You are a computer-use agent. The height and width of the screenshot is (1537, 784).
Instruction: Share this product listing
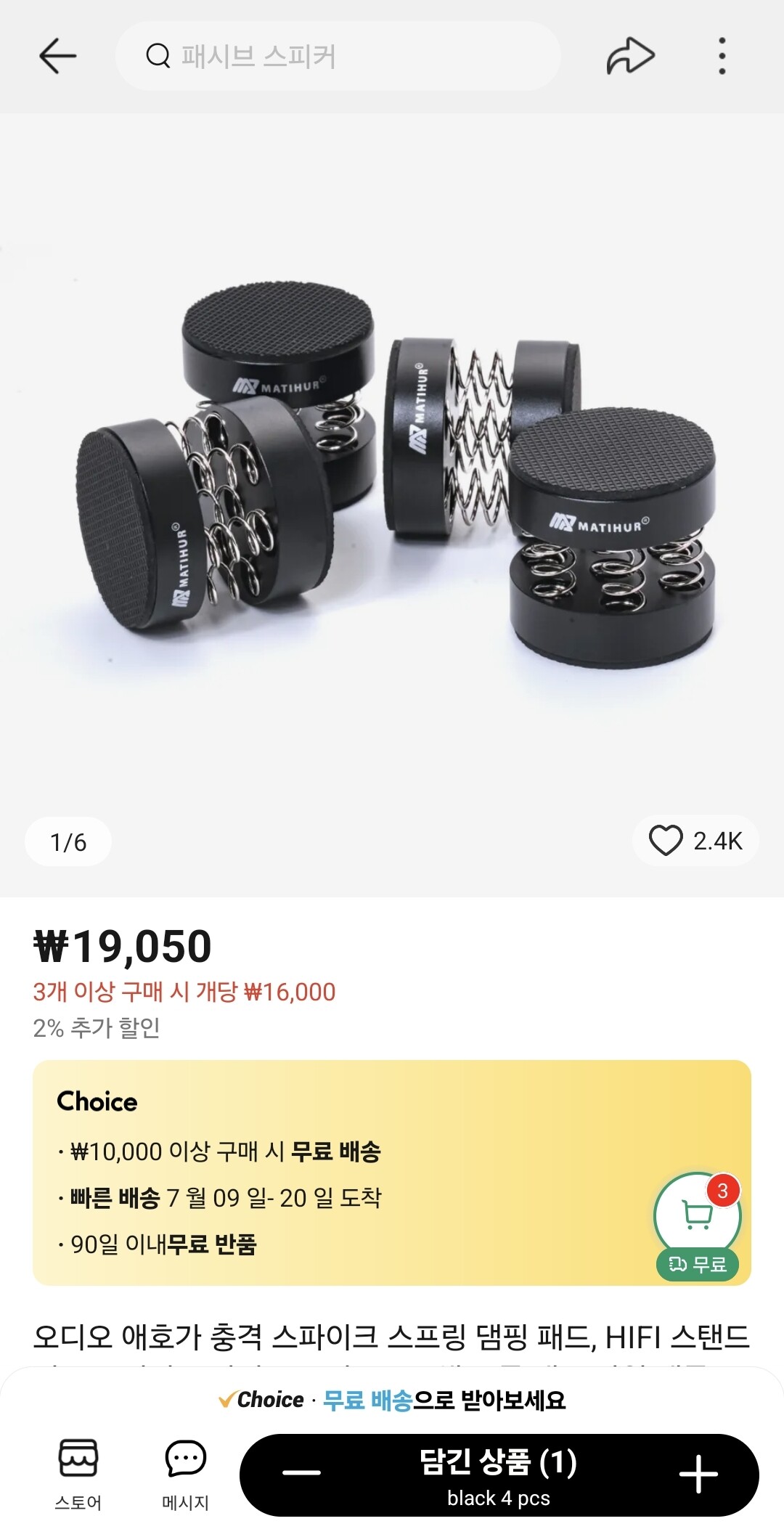(630, 56)
